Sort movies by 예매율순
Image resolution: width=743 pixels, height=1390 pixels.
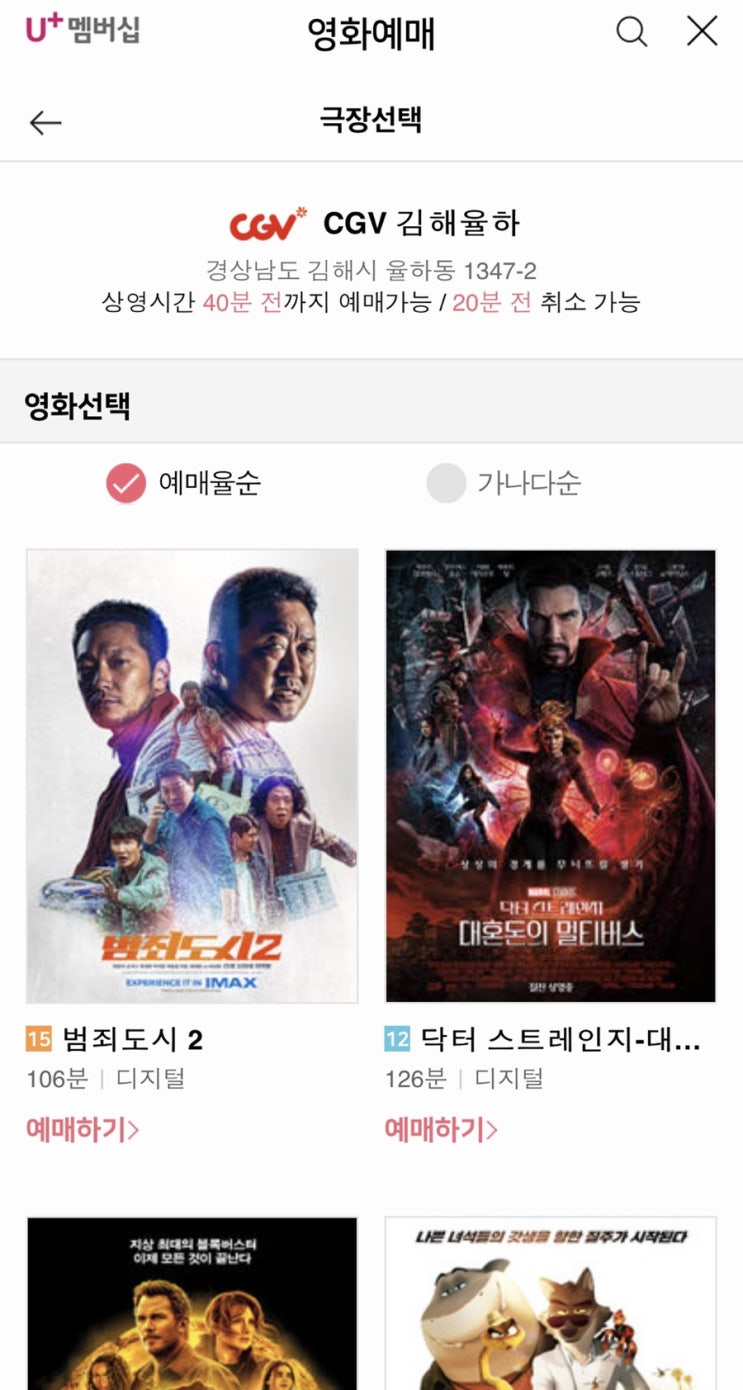point(184,484)
